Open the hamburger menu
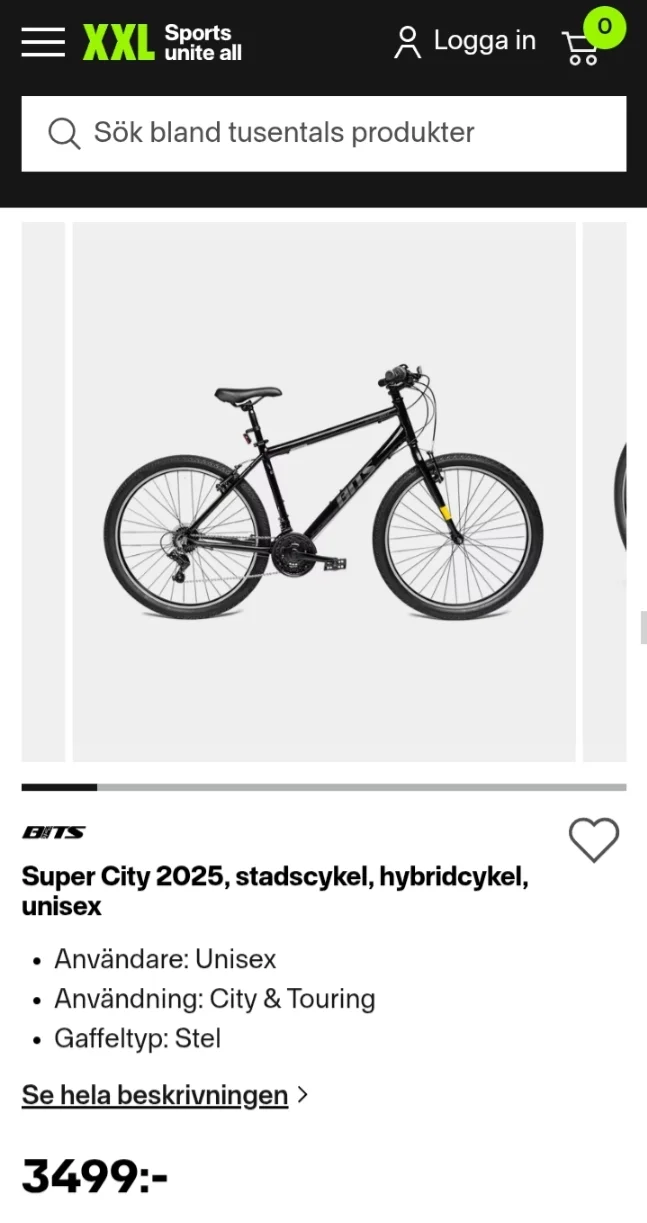This screenshot has width=647, height=1223. [43, 42]
